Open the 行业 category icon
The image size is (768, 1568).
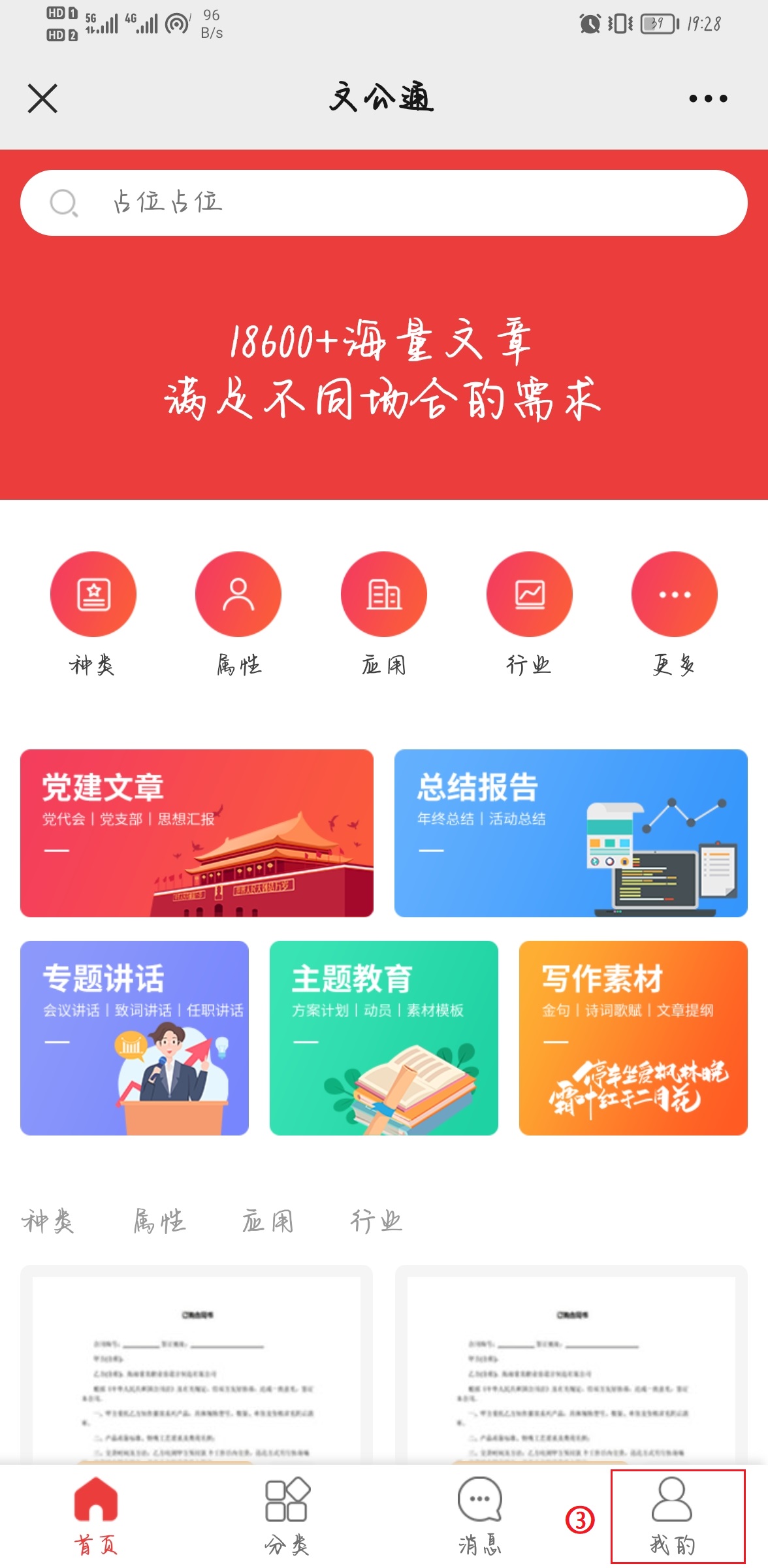529,594
